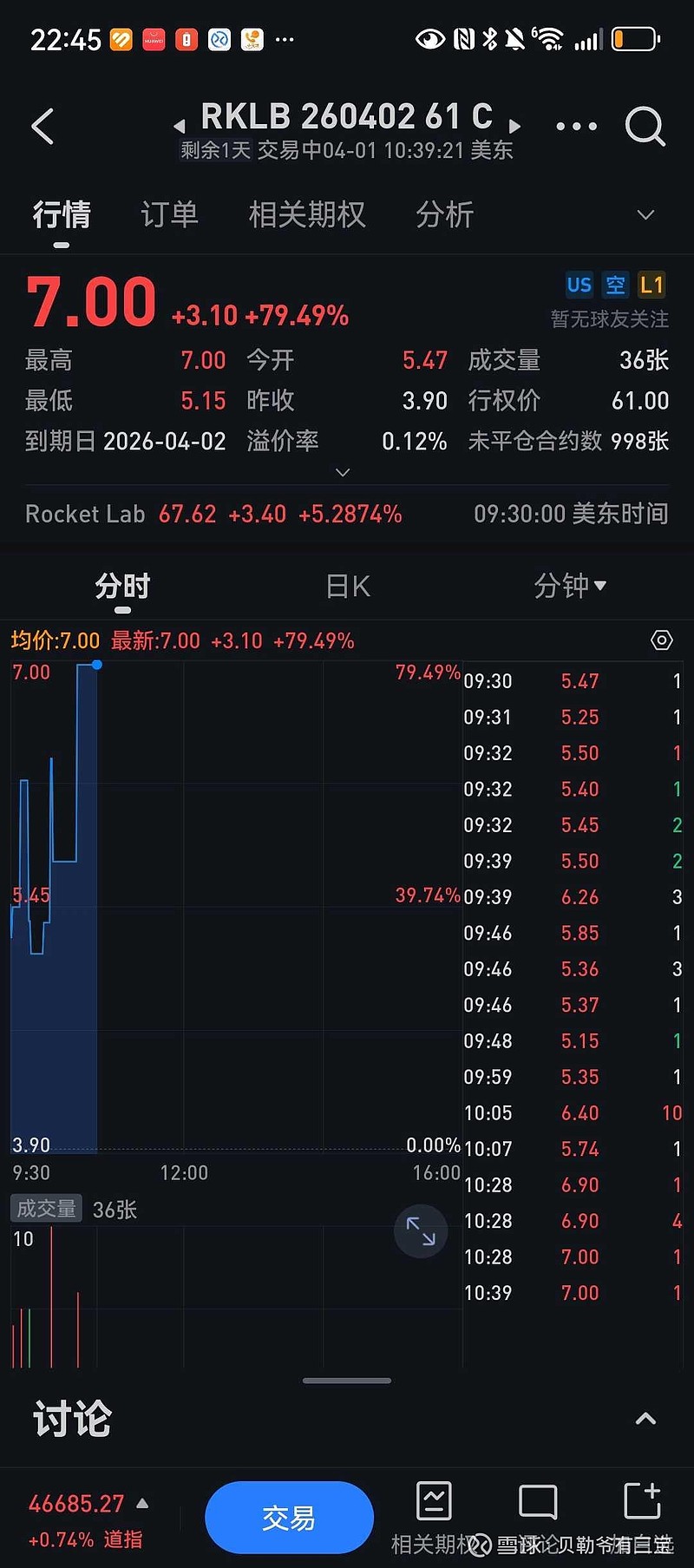Open chart settings hexagon icon

tap(661, 640)
